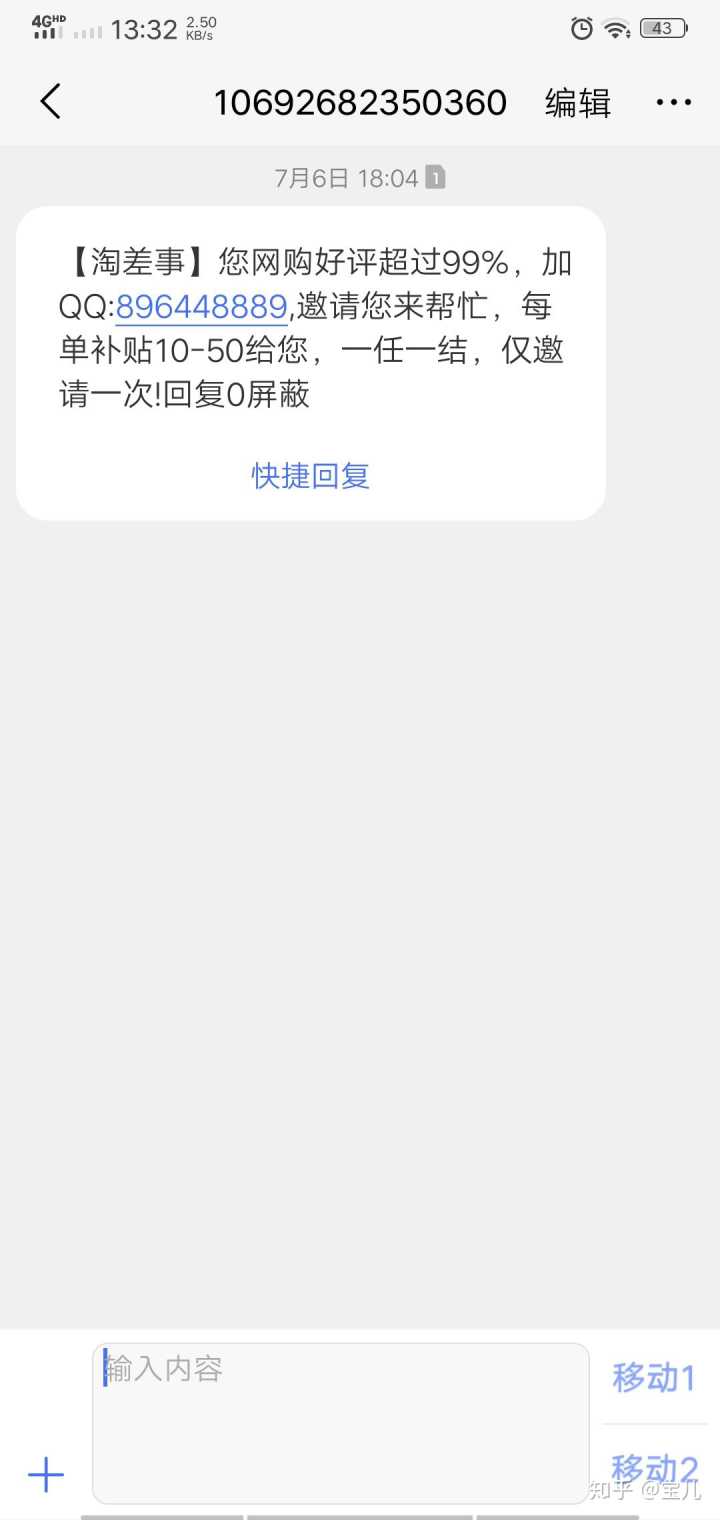Tap the 编辑 edit button

(x=578, y=103)
